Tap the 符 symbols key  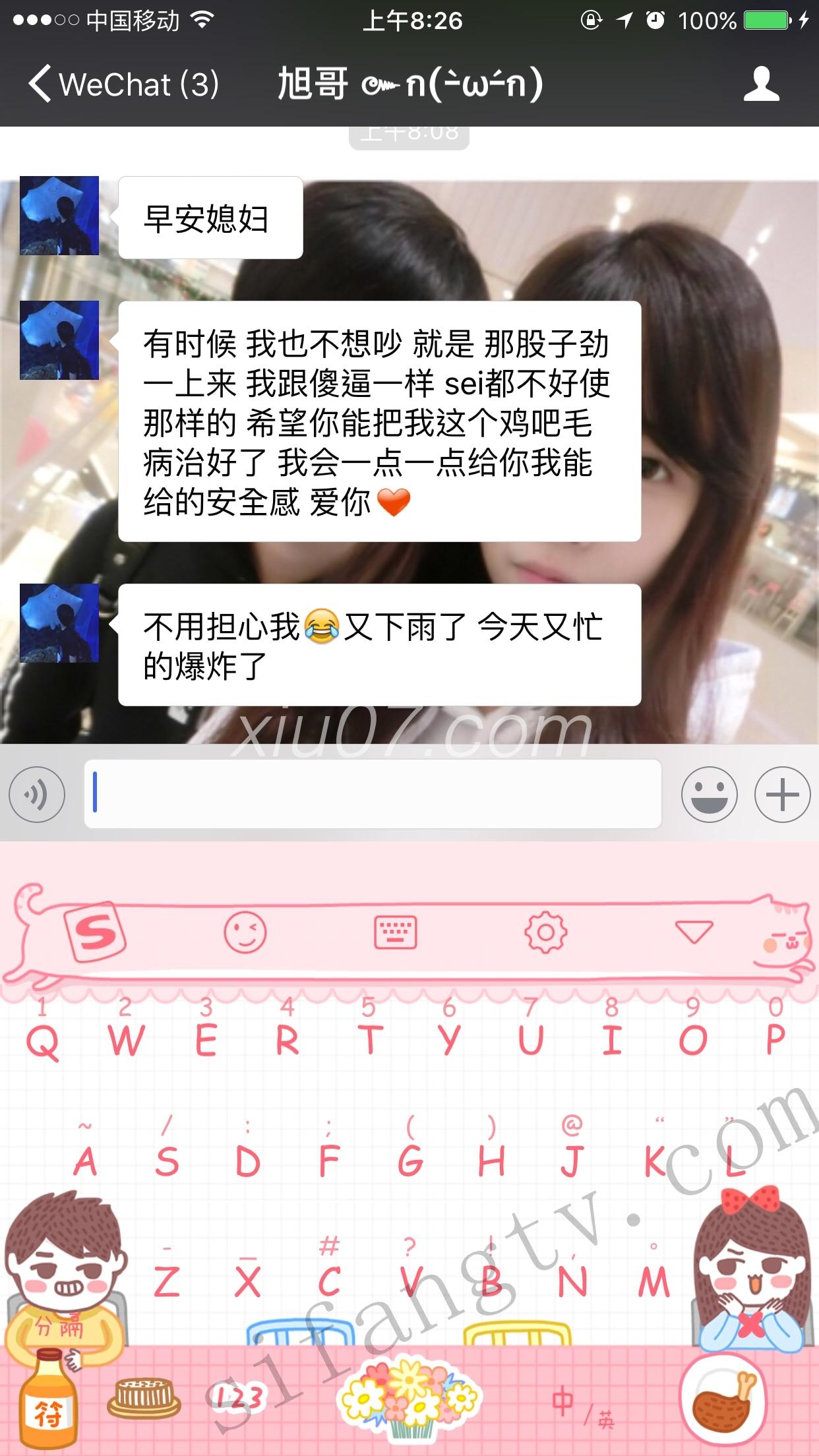(x=47, y=1411)
